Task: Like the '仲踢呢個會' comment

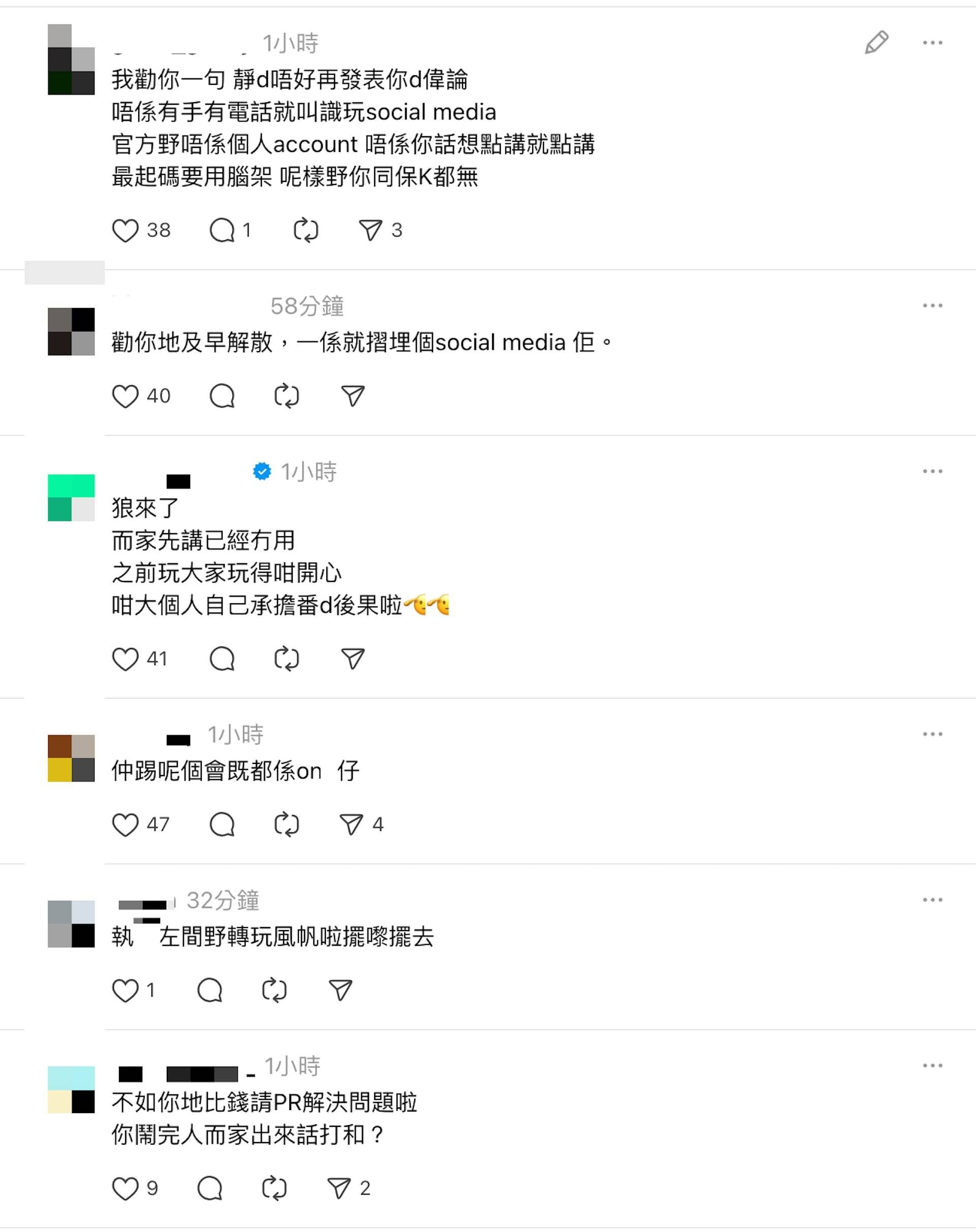Action: pyautogui.click(x=125, y=824)
